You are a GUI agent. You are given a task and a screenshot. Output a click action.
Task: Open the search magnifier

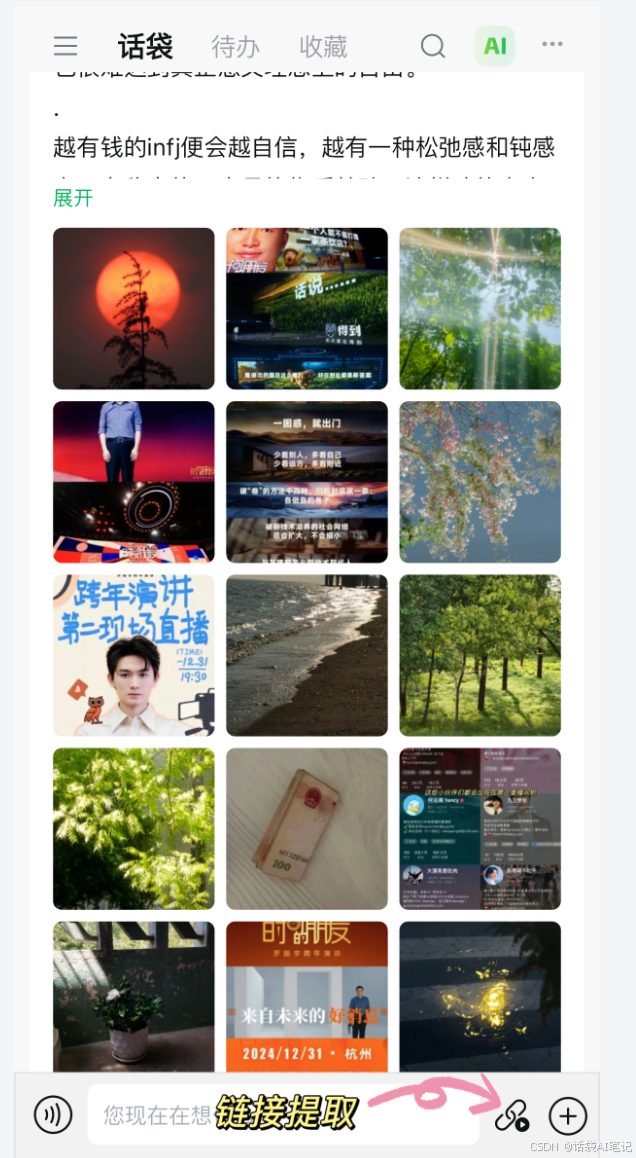[x=433, y=47]
